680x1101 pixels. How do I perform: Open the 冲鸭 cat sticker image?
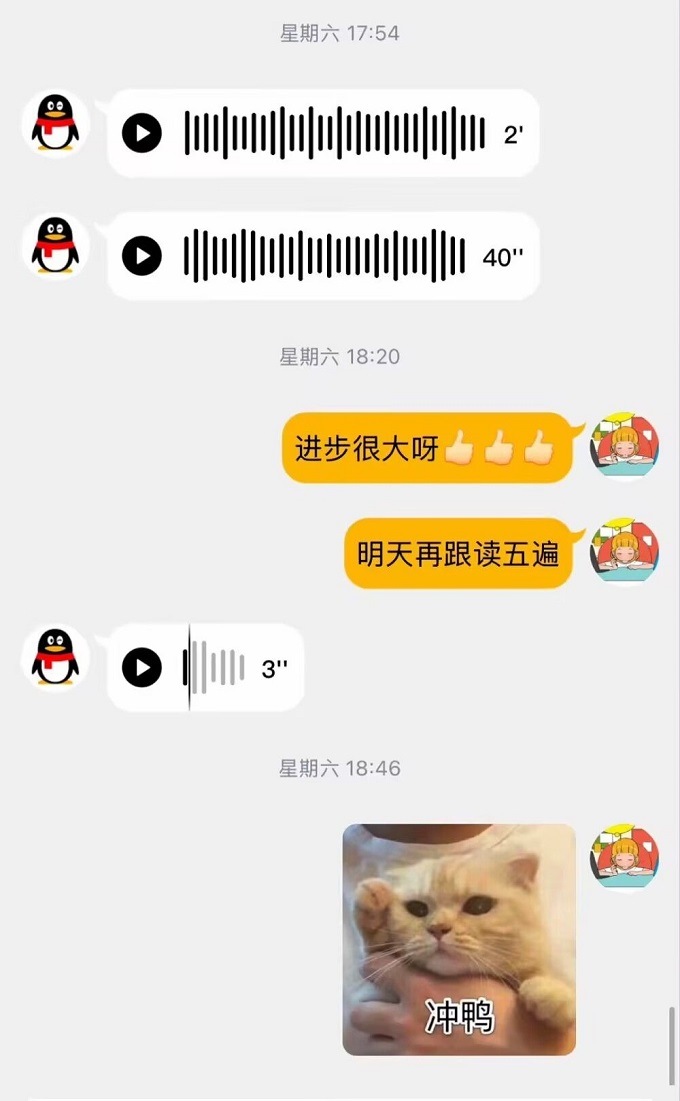tap(459, 939)
